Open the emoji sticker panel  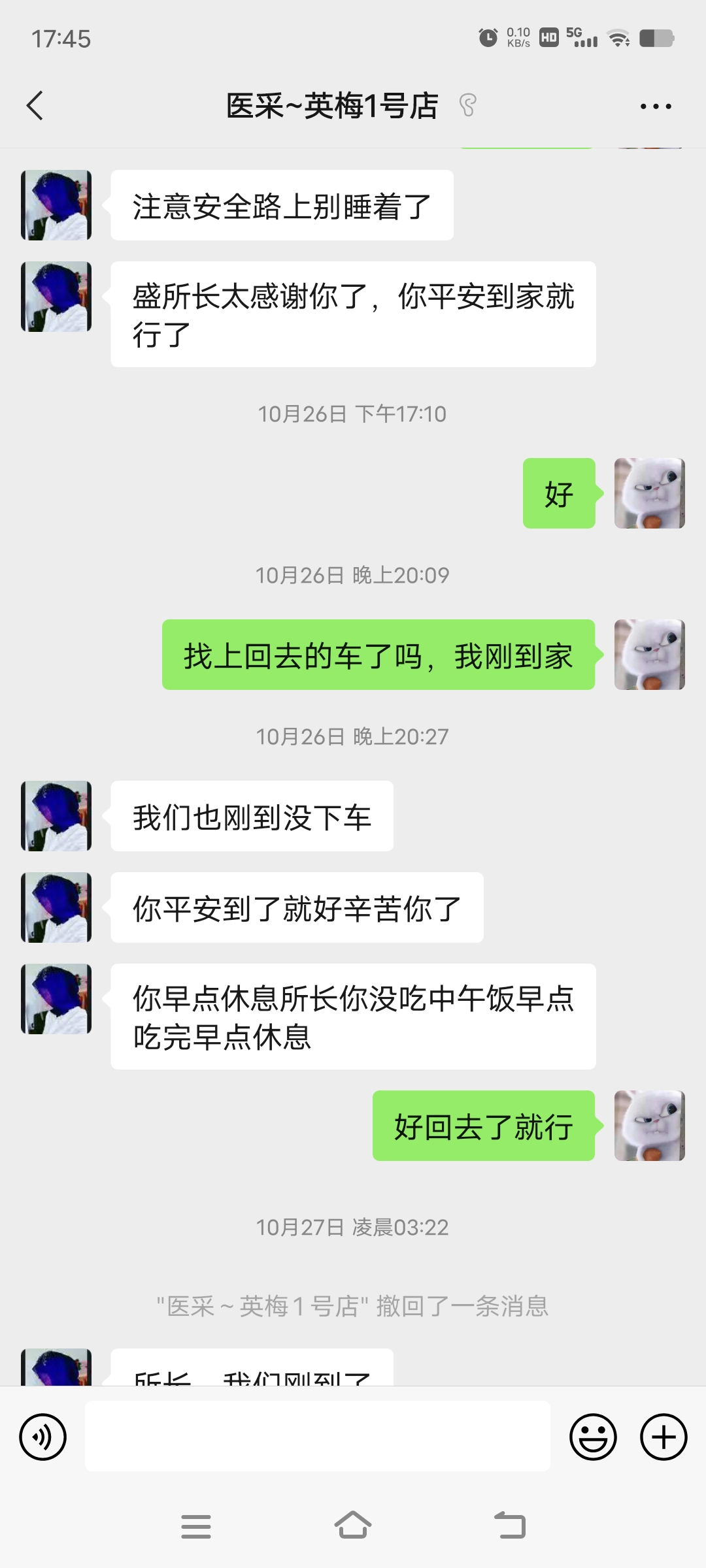pyautogui.click(x=593, y=1437)
